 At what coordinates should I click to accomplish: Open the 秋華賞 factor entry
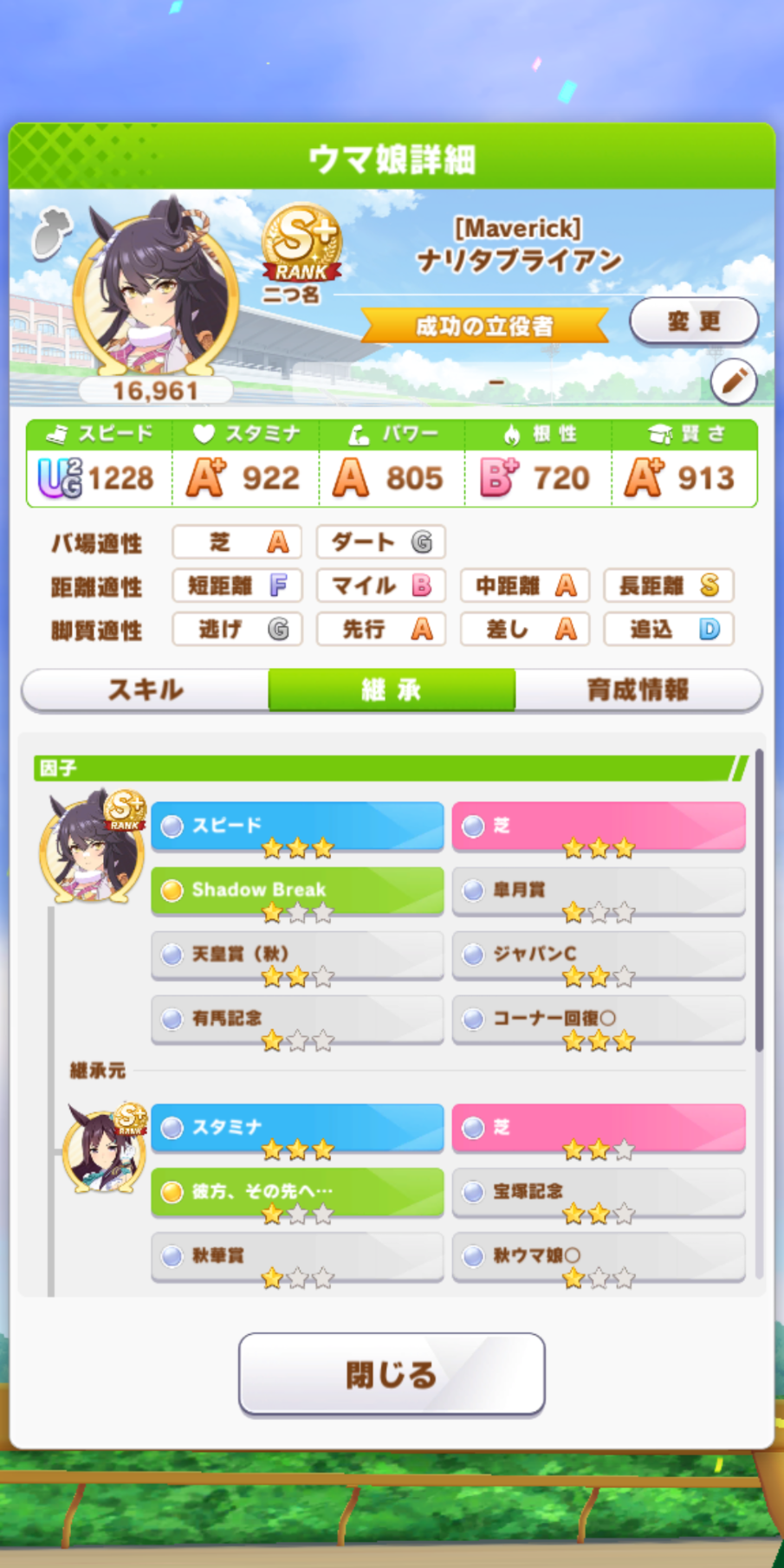pos(297,1257)
